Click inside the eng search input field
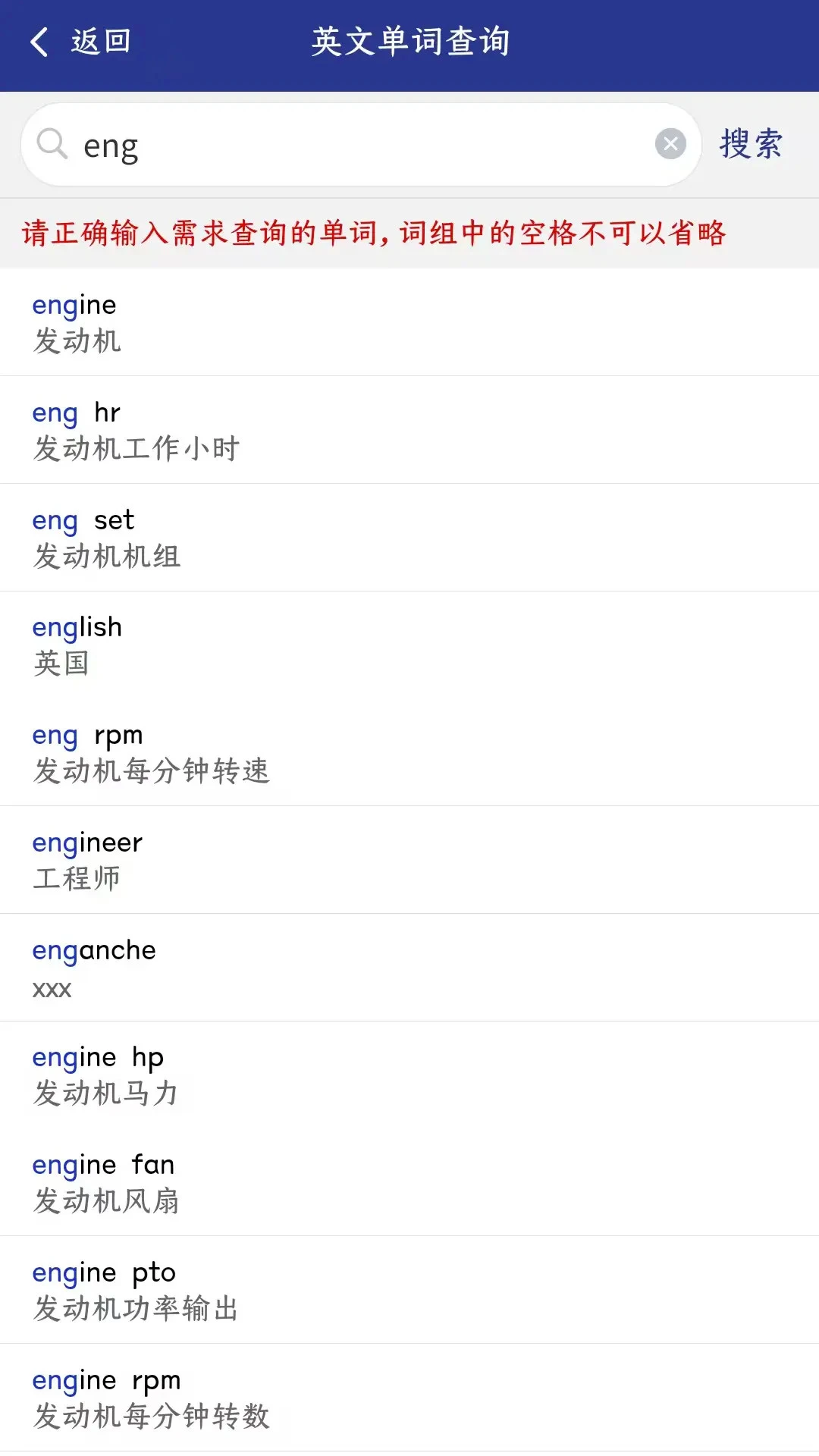This screenshot has height=1456, width=819. [303, 143]
